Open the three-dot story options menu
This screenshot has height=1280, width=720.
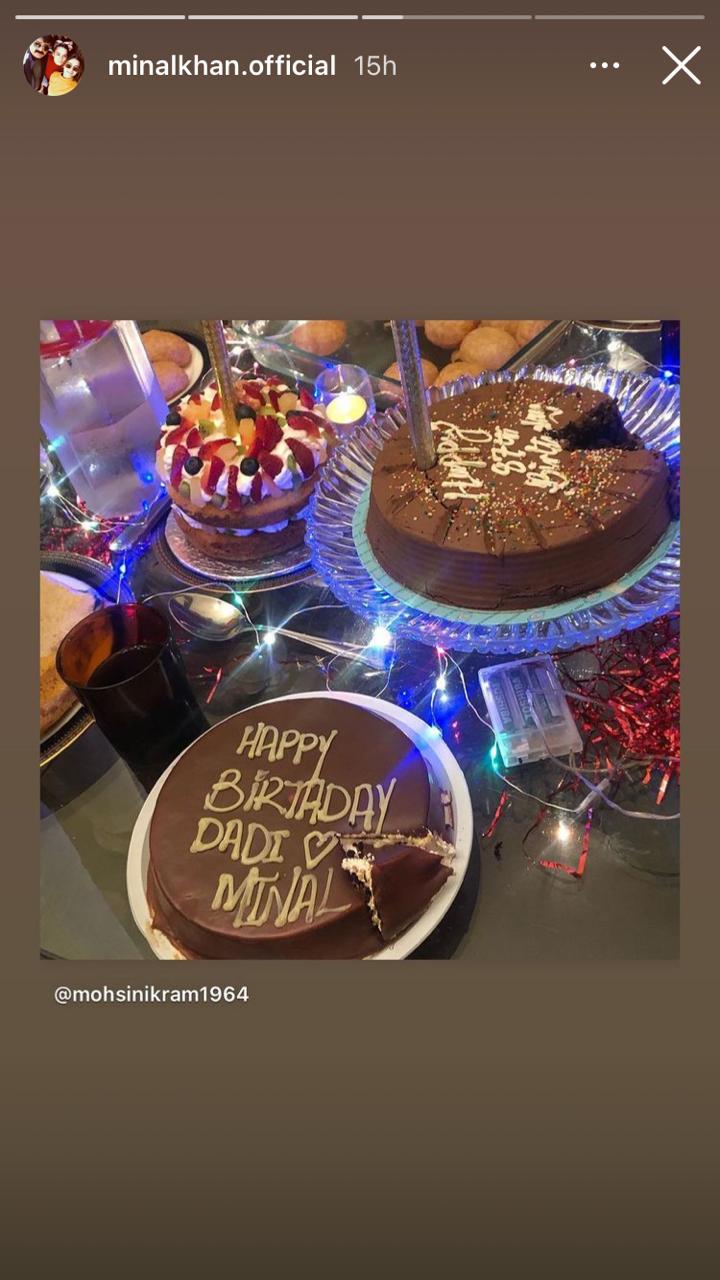[604, 66]
